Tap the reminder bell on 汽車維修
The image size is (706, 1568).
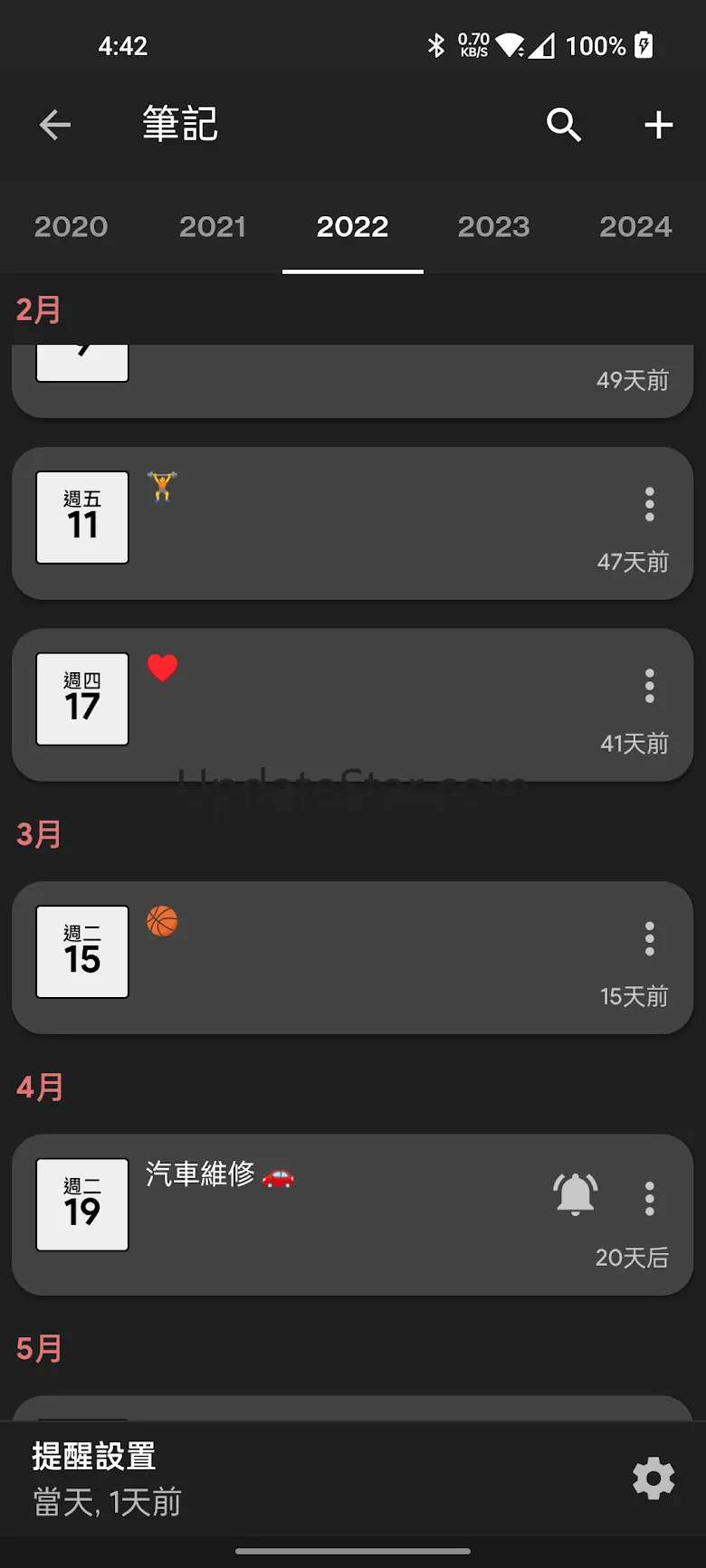pos(576,1194)
